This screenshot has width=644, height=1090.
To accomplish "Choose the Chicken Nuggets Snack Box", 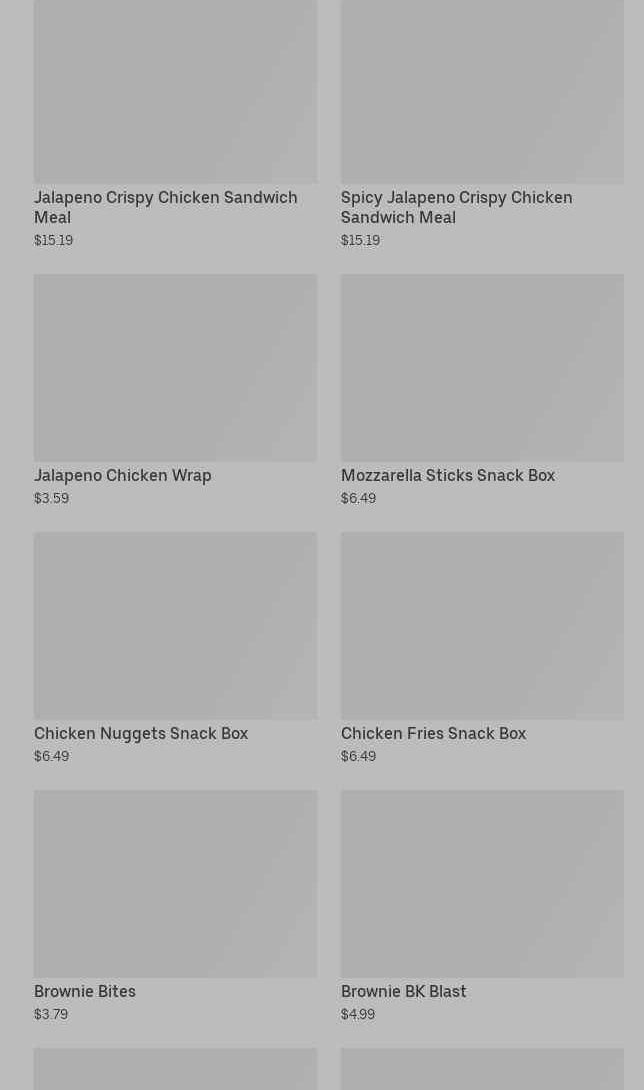I will pyautogui.click(x=175, y=649).
